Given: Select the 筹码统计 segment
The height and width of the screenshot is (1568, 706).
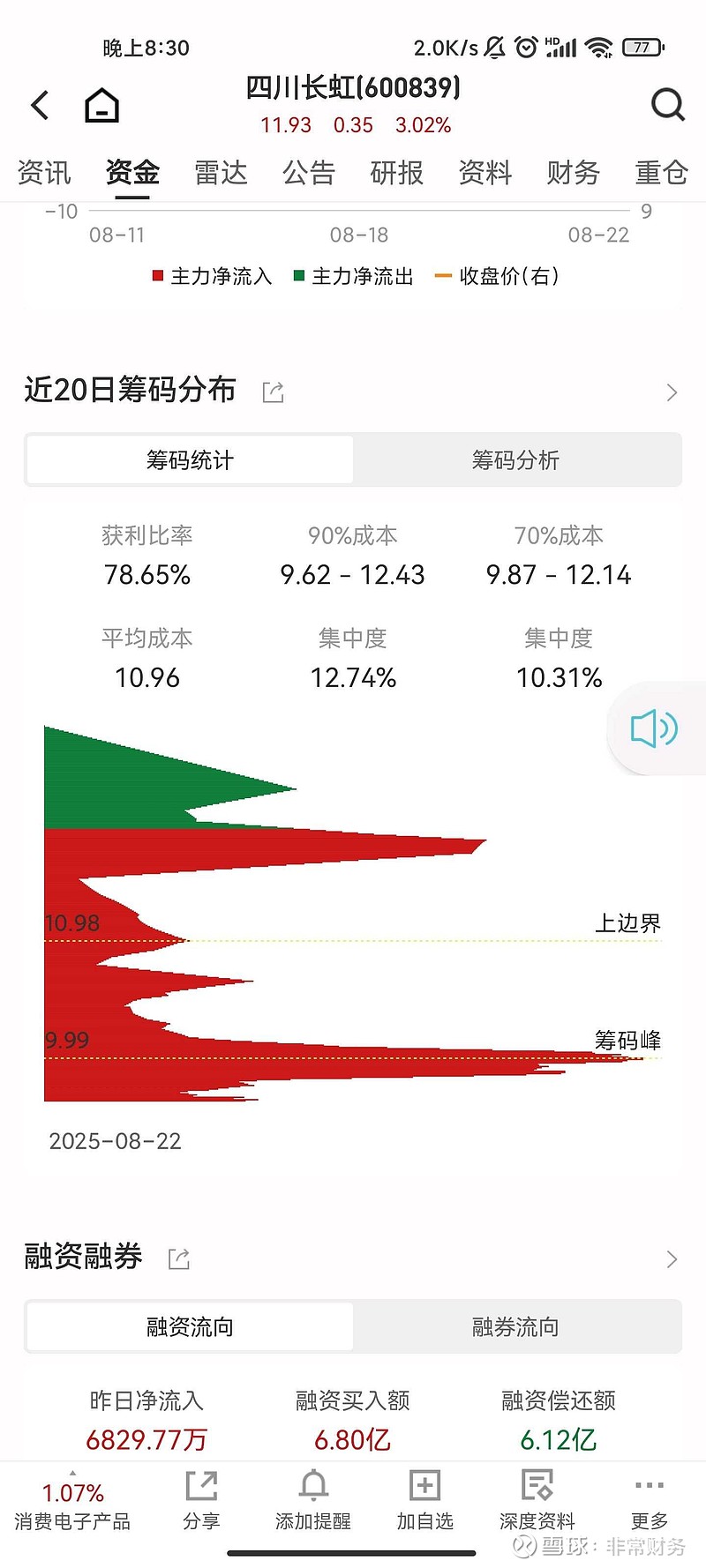Looking at the screenshot, I should click(x=190, y=459).
